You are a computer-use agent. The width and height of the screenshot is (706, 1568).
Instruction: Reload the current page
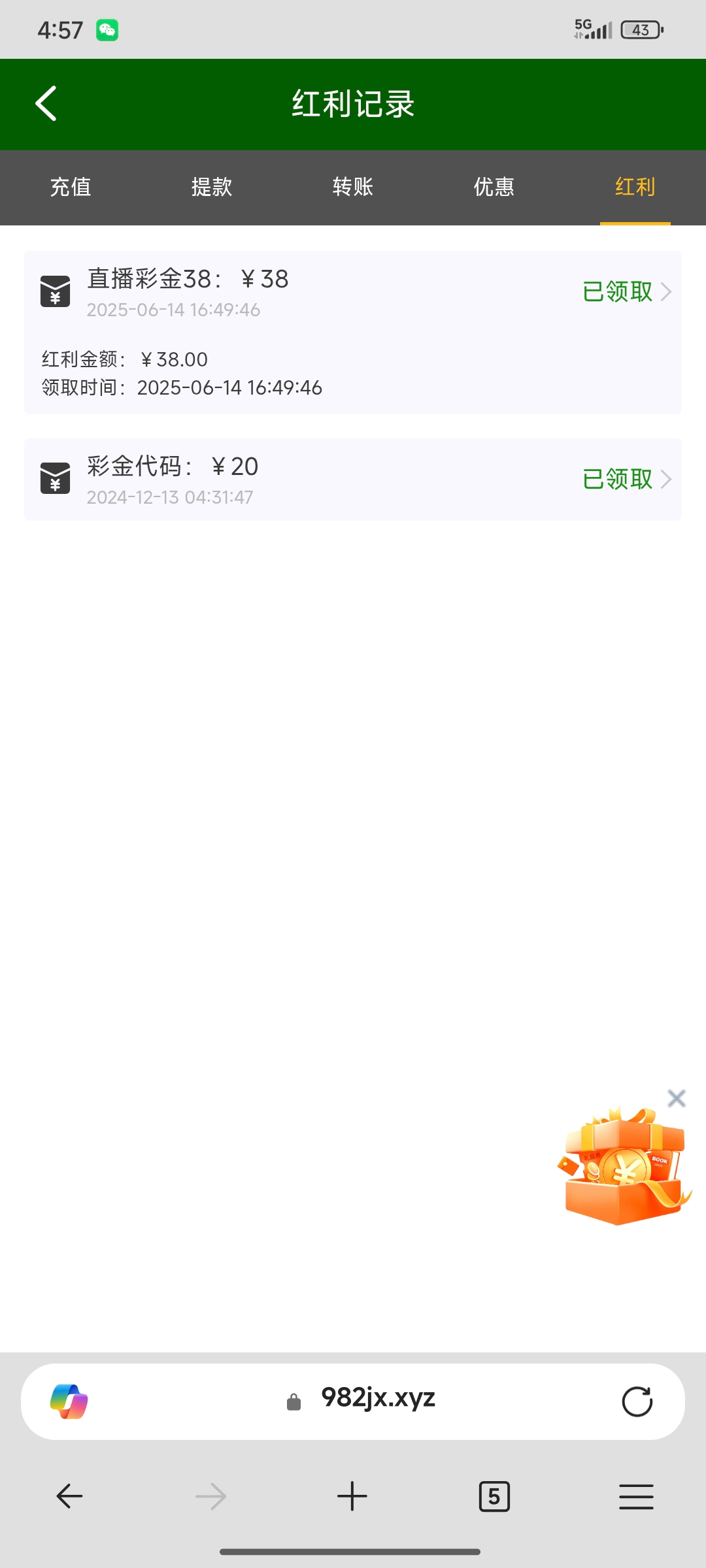(637, 1401)
